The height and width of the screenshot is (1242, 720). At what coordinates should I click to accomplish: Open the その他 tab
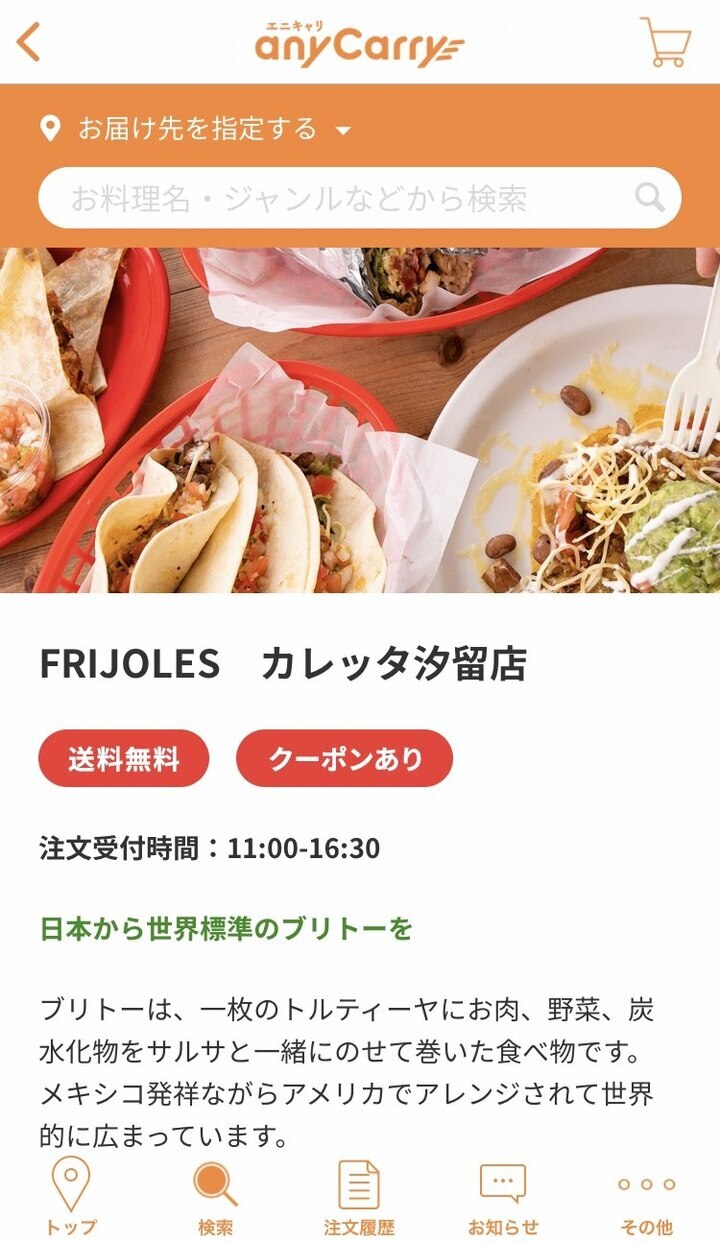coord(647,1196)
